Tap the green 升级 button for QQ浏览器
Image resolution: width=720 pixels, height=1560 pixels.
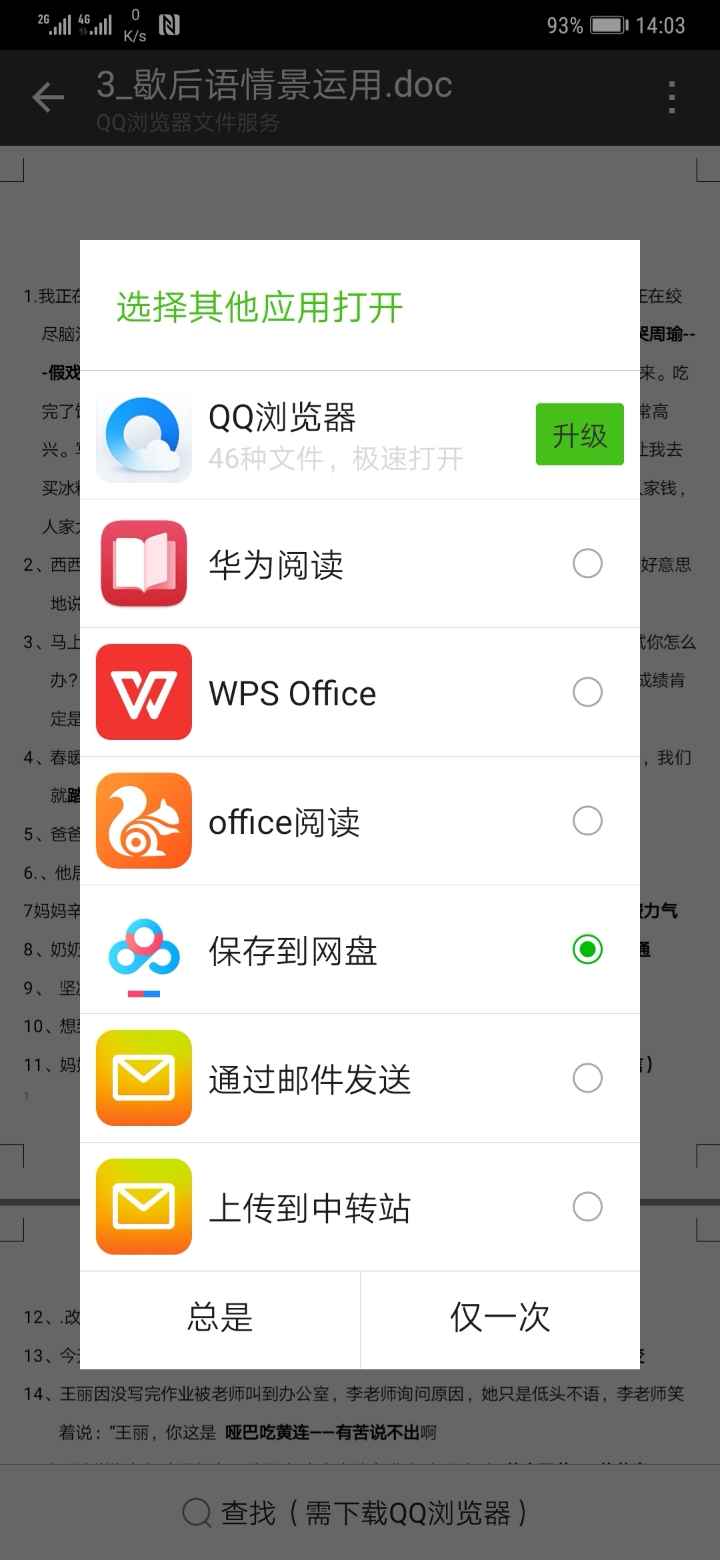[x=579, y=435]
